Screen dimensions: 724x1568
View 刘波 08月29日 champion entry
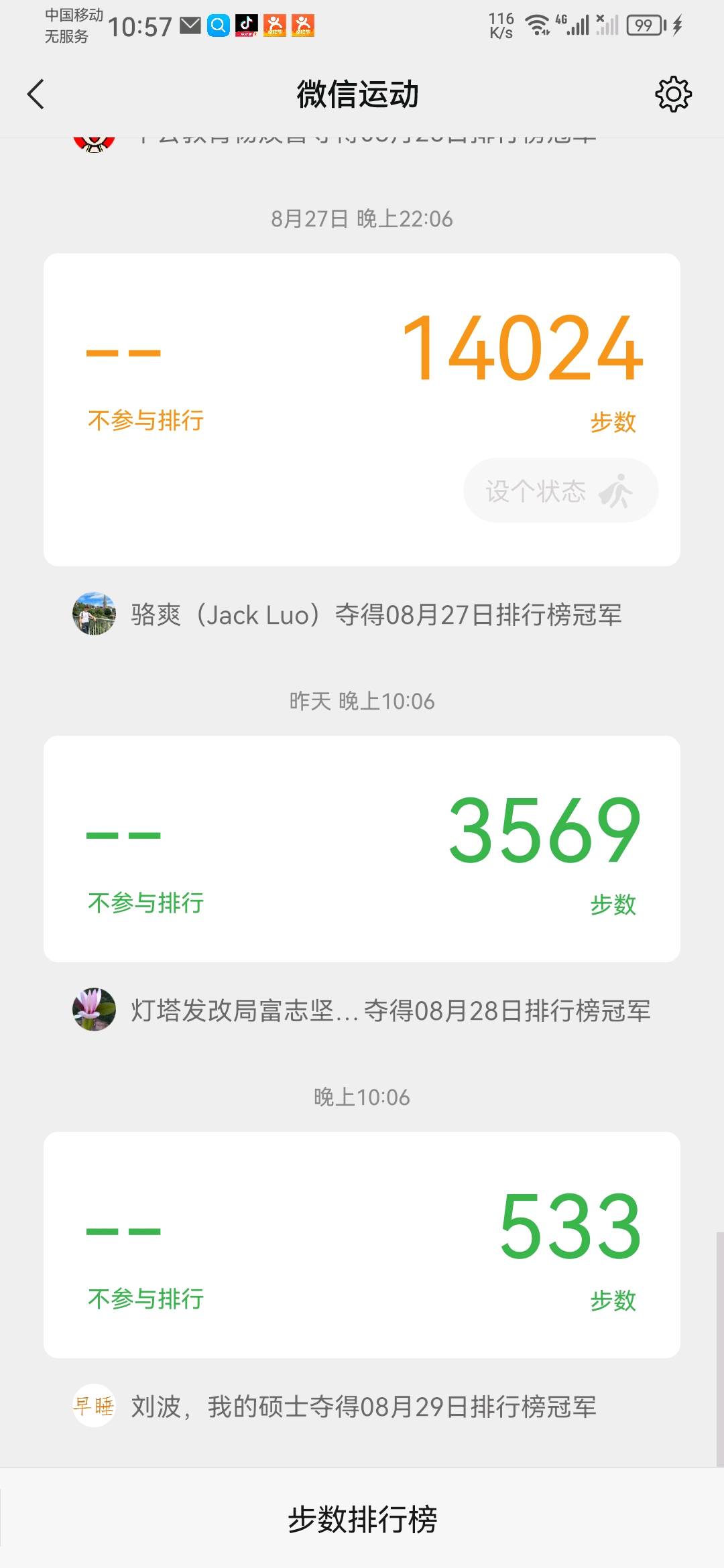coord(362,1407)
